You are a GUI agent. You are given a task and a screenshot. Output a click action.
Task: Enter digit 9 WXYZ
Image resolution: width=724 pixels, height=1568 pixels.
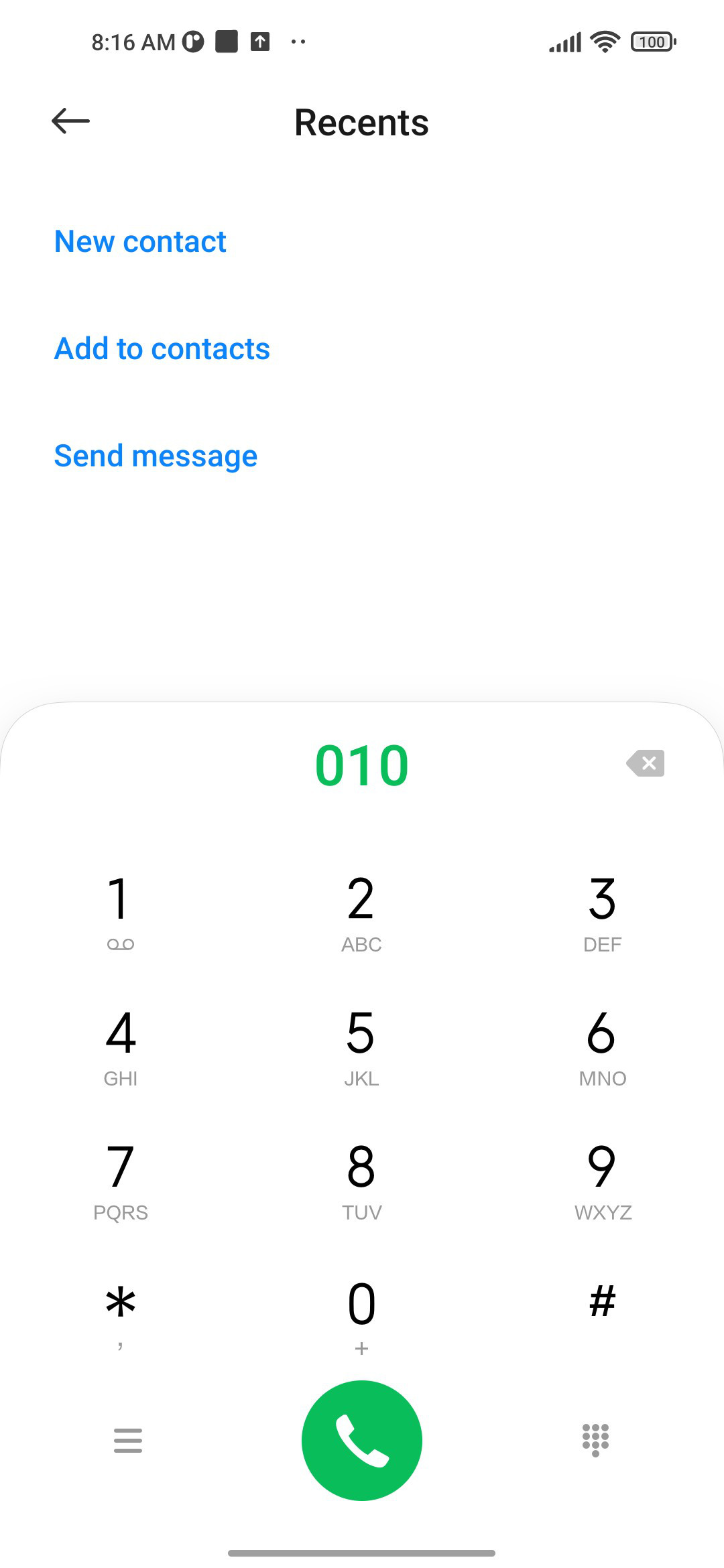[602, 1179]
